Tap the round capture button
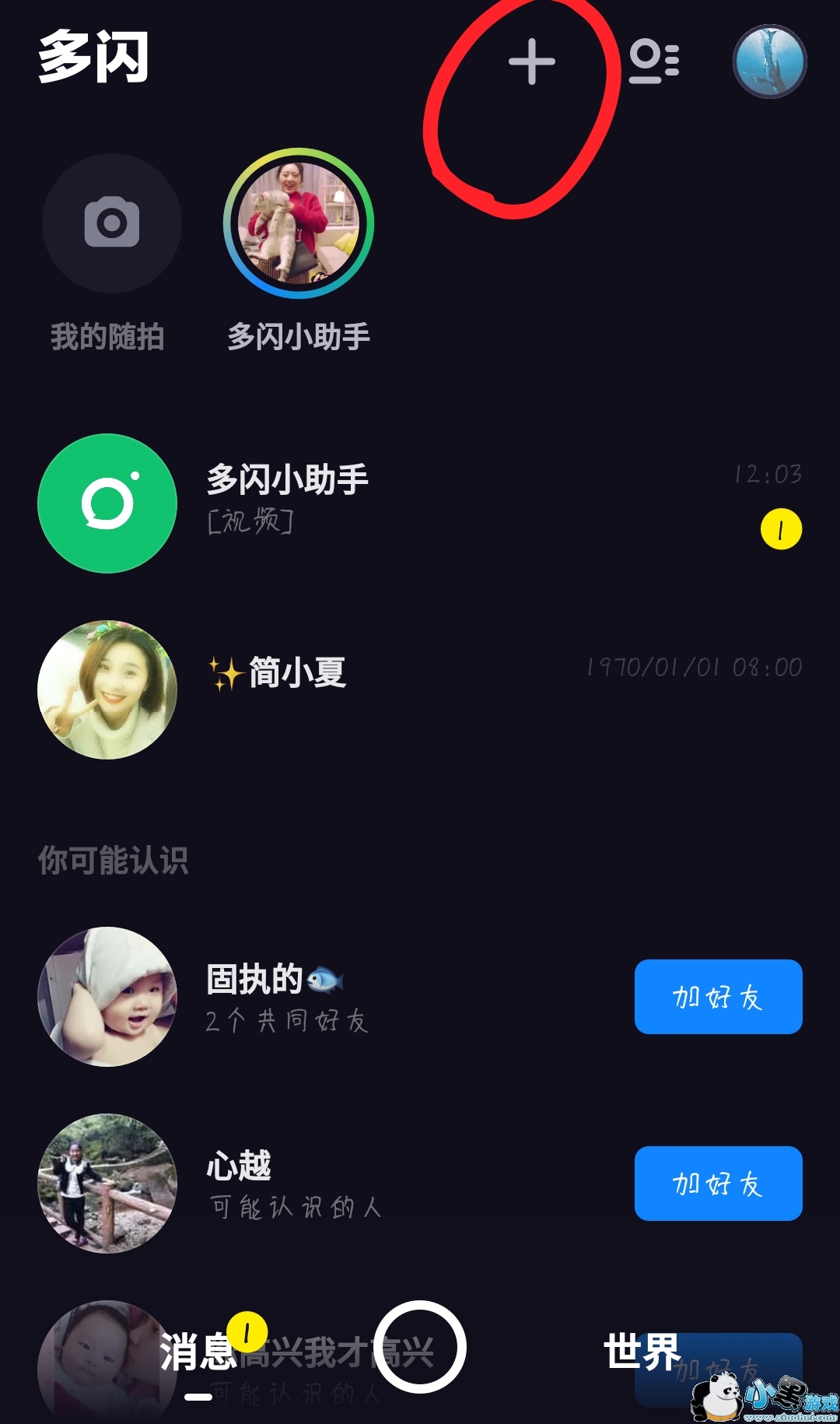This screenshot has height=1424, width=840. (420, 1347)
